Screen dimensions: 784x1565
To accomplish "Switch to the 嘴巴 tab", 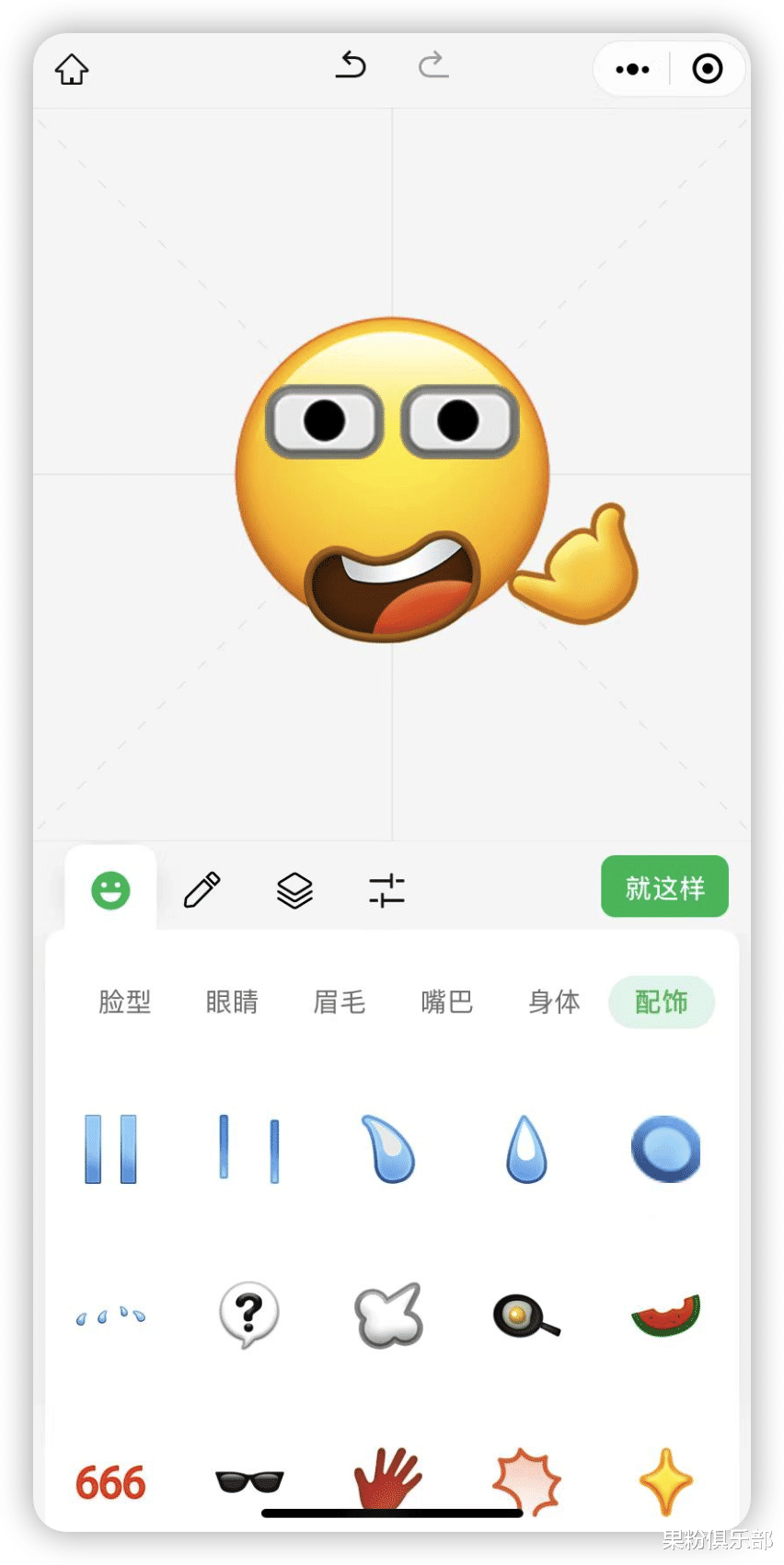I will pyautogui.click(x=446, y=1003).
